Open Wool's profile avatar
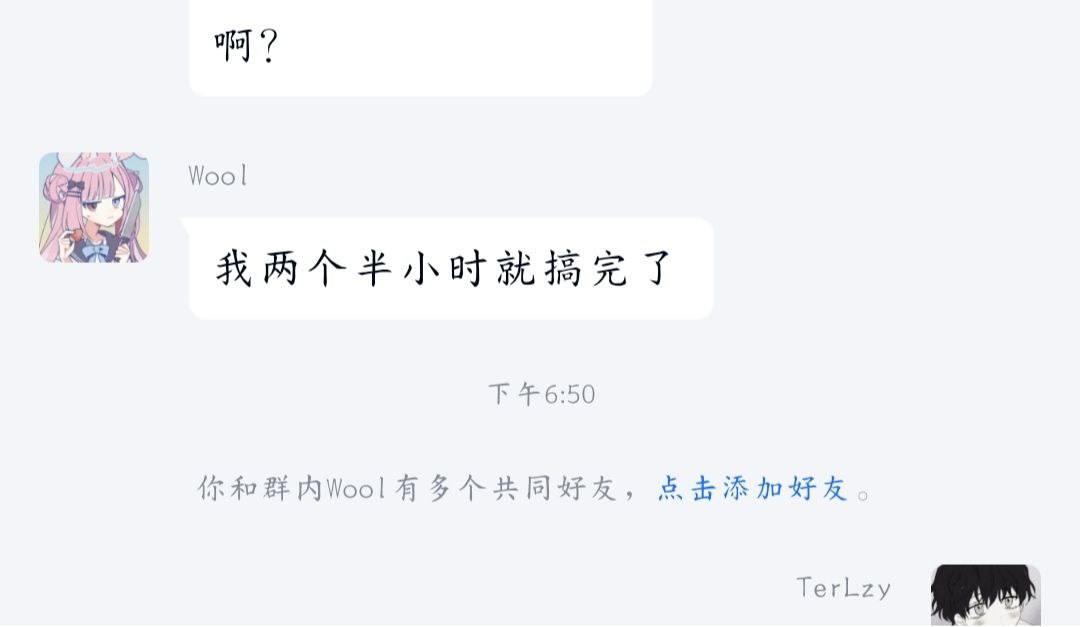 pyautogui.click(x=94, y=208)
